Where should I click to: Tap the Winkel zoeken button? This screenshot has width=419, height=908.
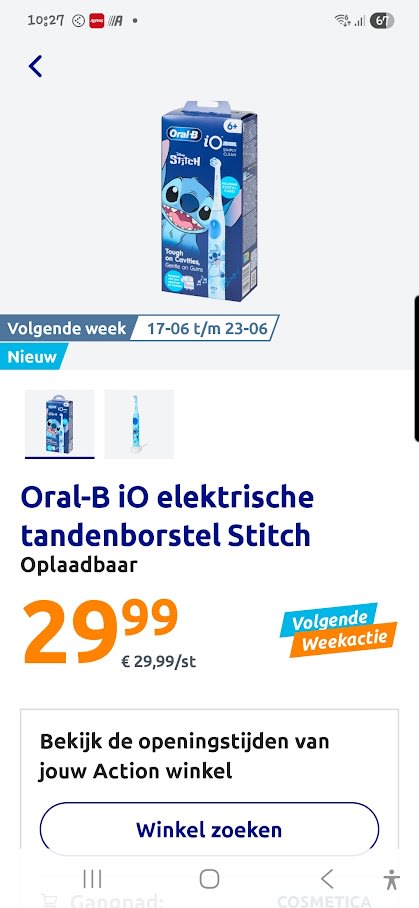[210, 829]
